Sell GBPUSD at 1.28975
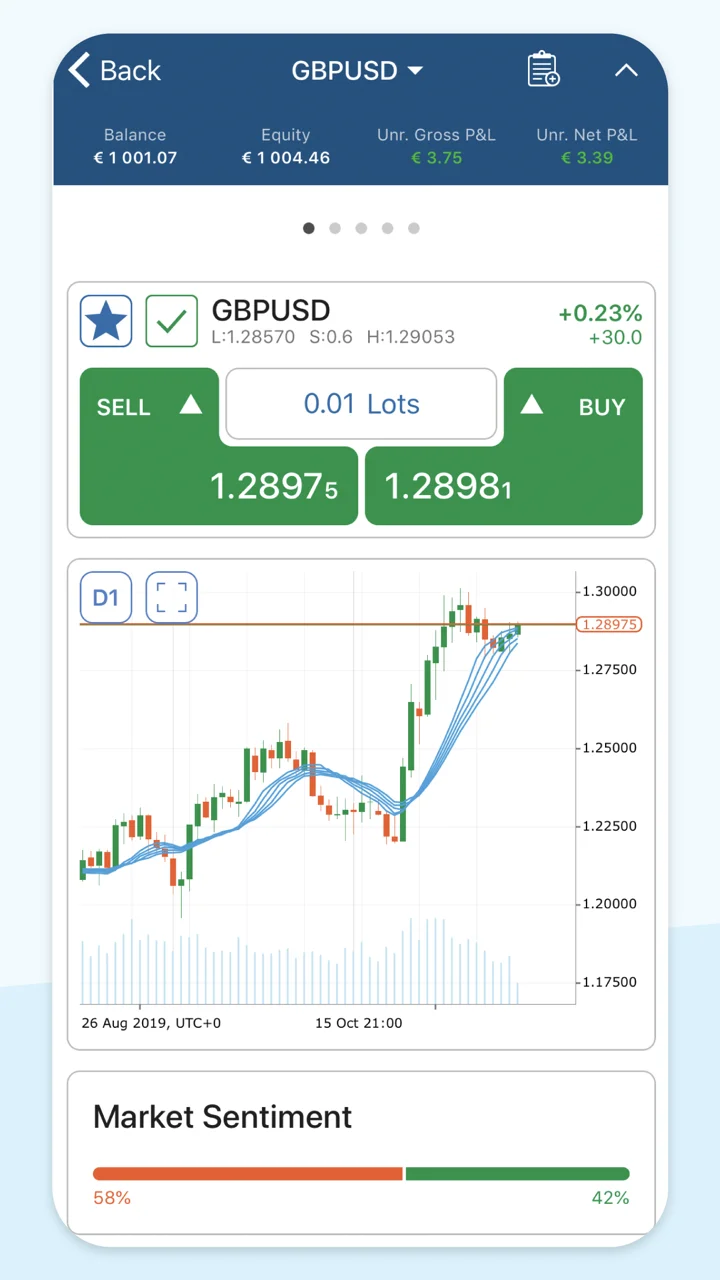This screenshot has width=720, height=1280. pyautogui.click(x=218, y=447)
